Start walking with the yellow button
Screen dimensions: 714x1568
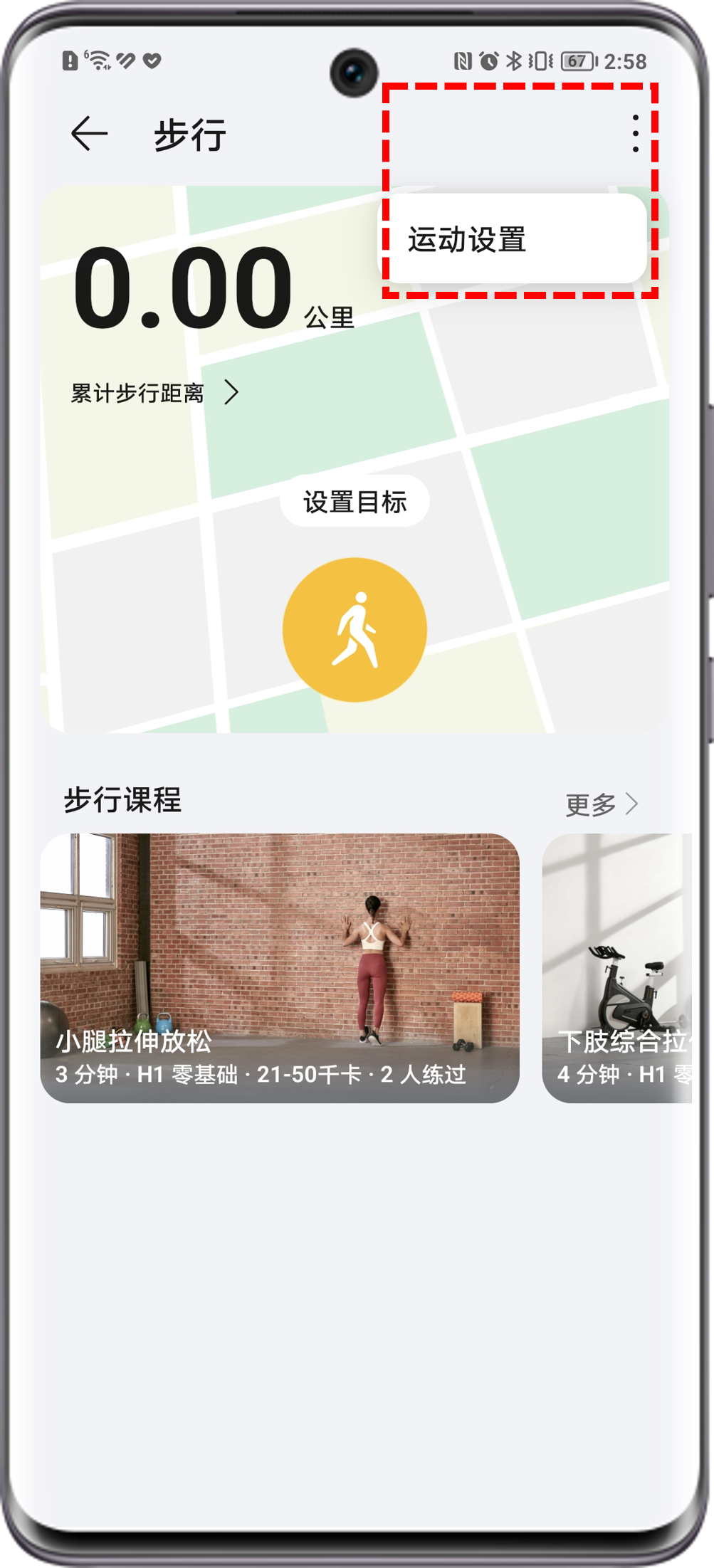[x=355, y=630]
